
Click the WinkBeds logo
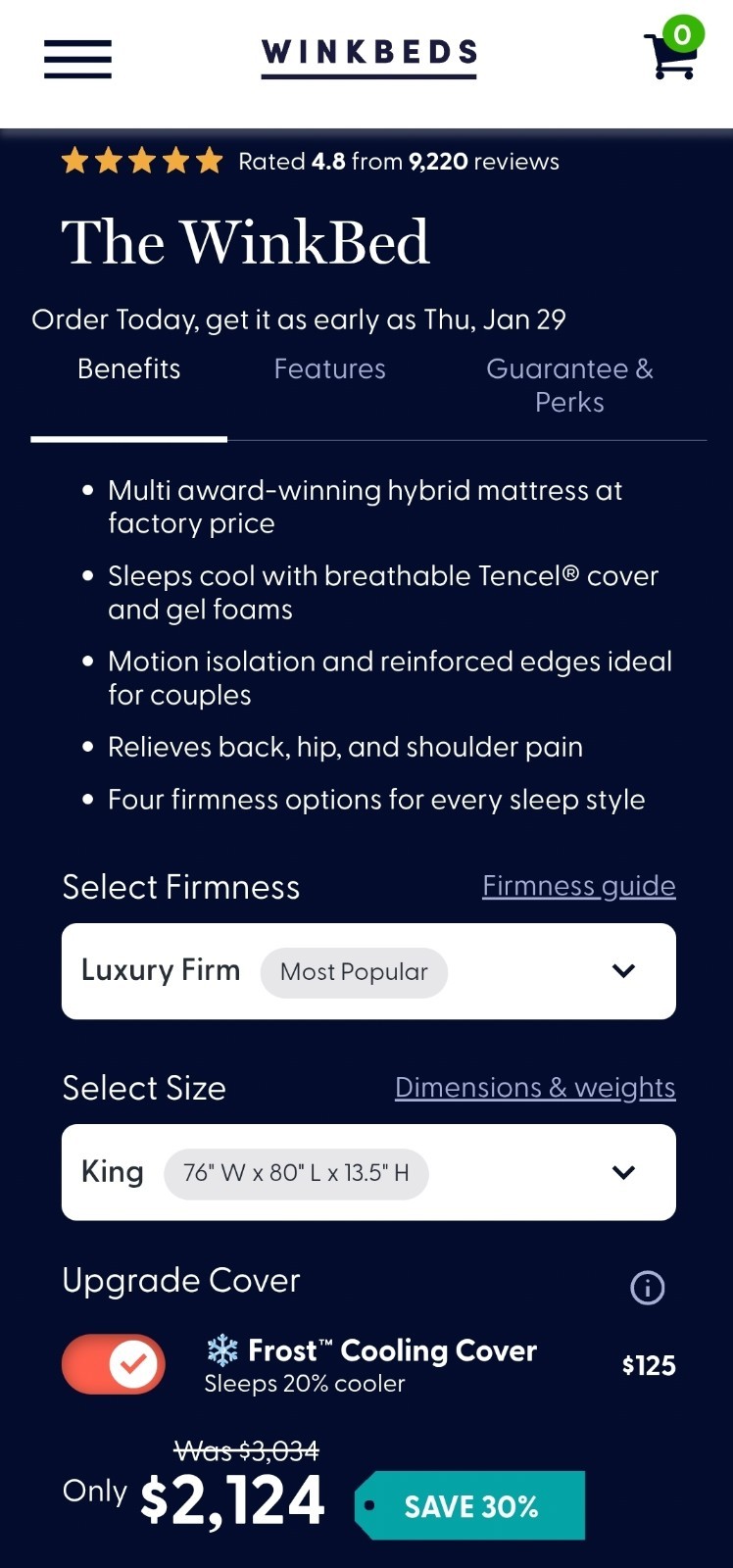pyautogui.click(x=368, y=53)
